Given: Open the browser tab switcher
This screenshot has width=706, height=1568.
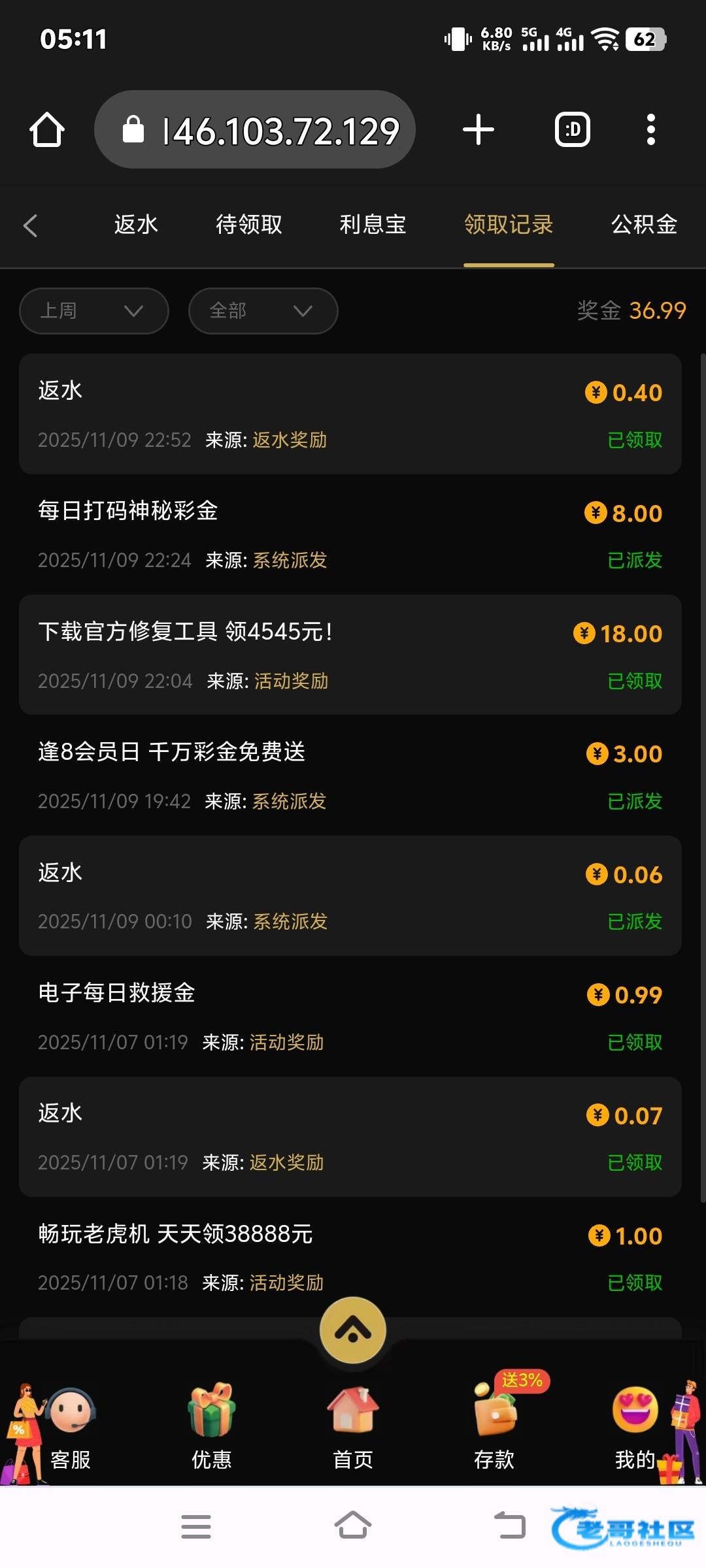Looking at the screenshot, I should 572,129.
